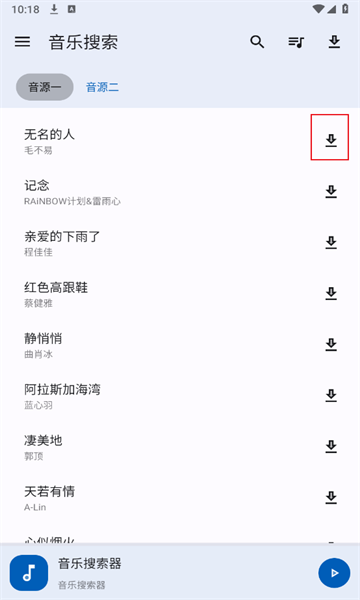
Task: Download the song 静悄悄
Action: pos(331,345)
